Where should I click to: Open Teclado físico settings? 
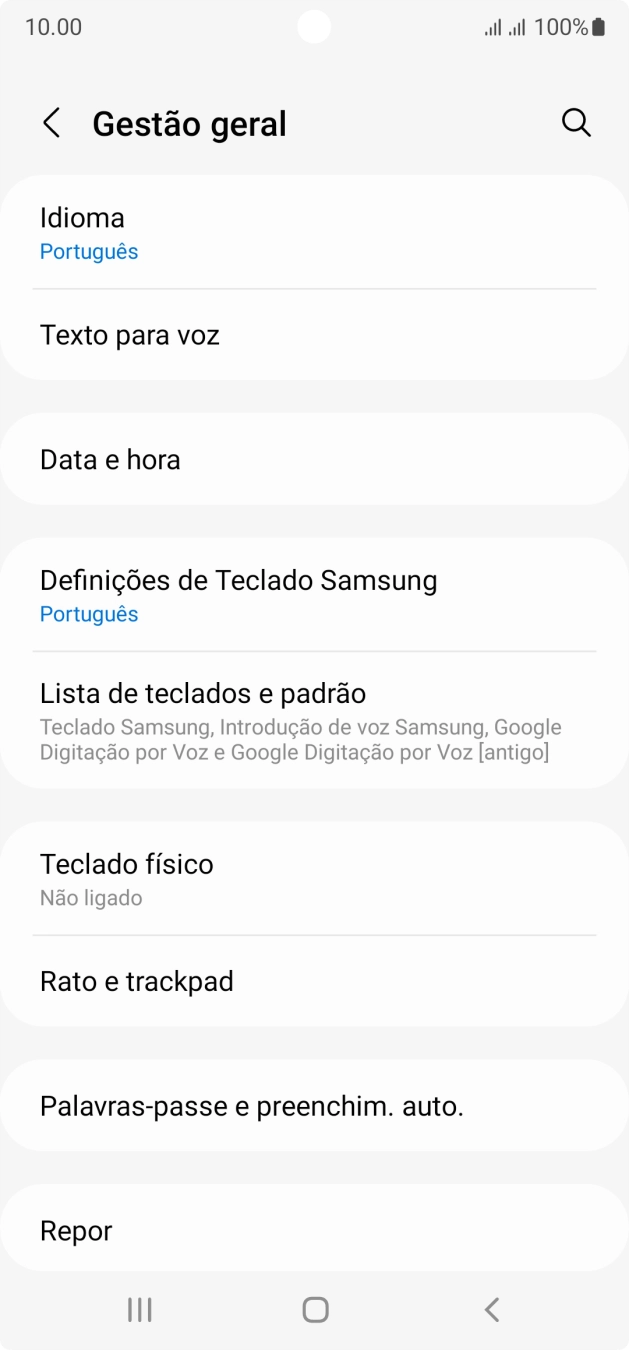pos(314,879)
